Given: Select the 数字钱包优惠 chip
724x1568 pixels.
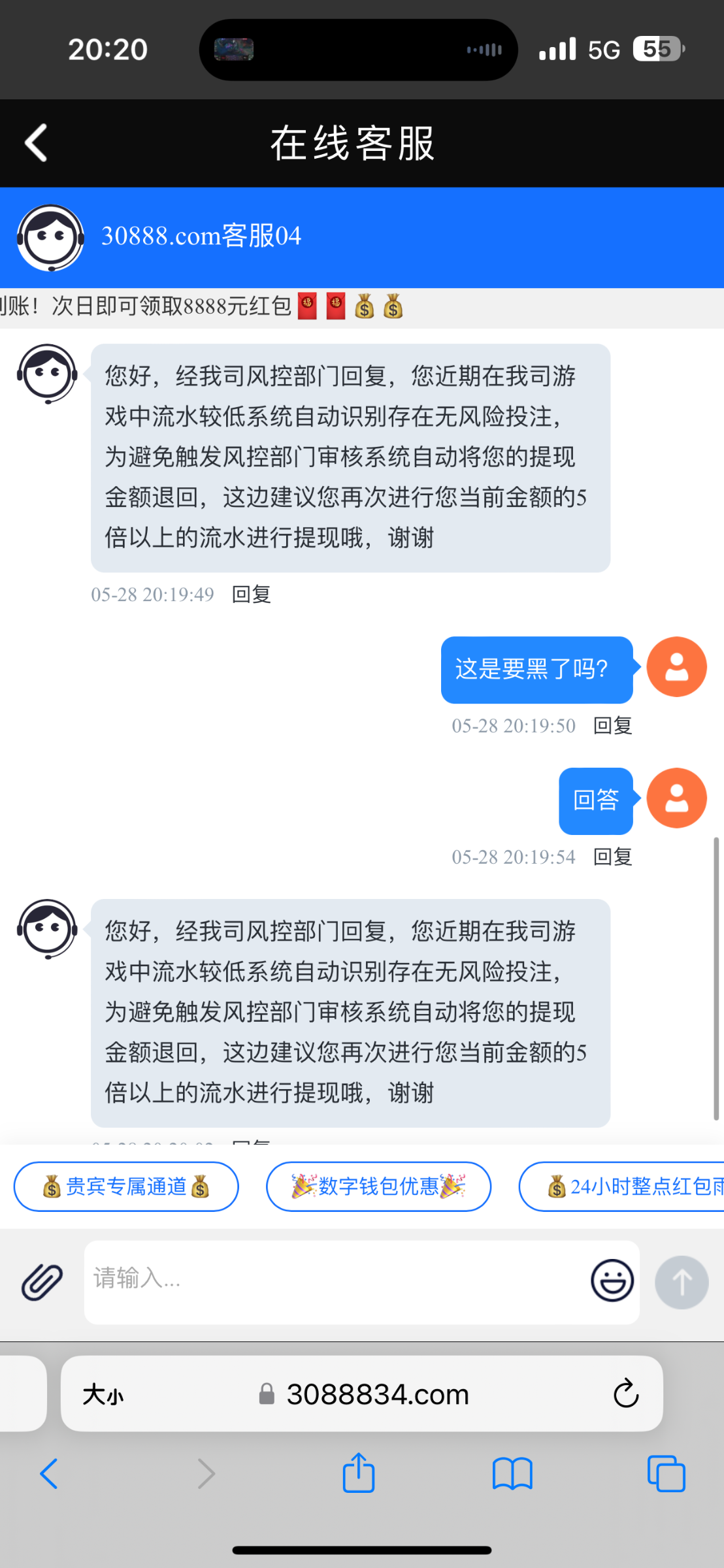Looking at the screenshot, I should [x=378, y=1186].
